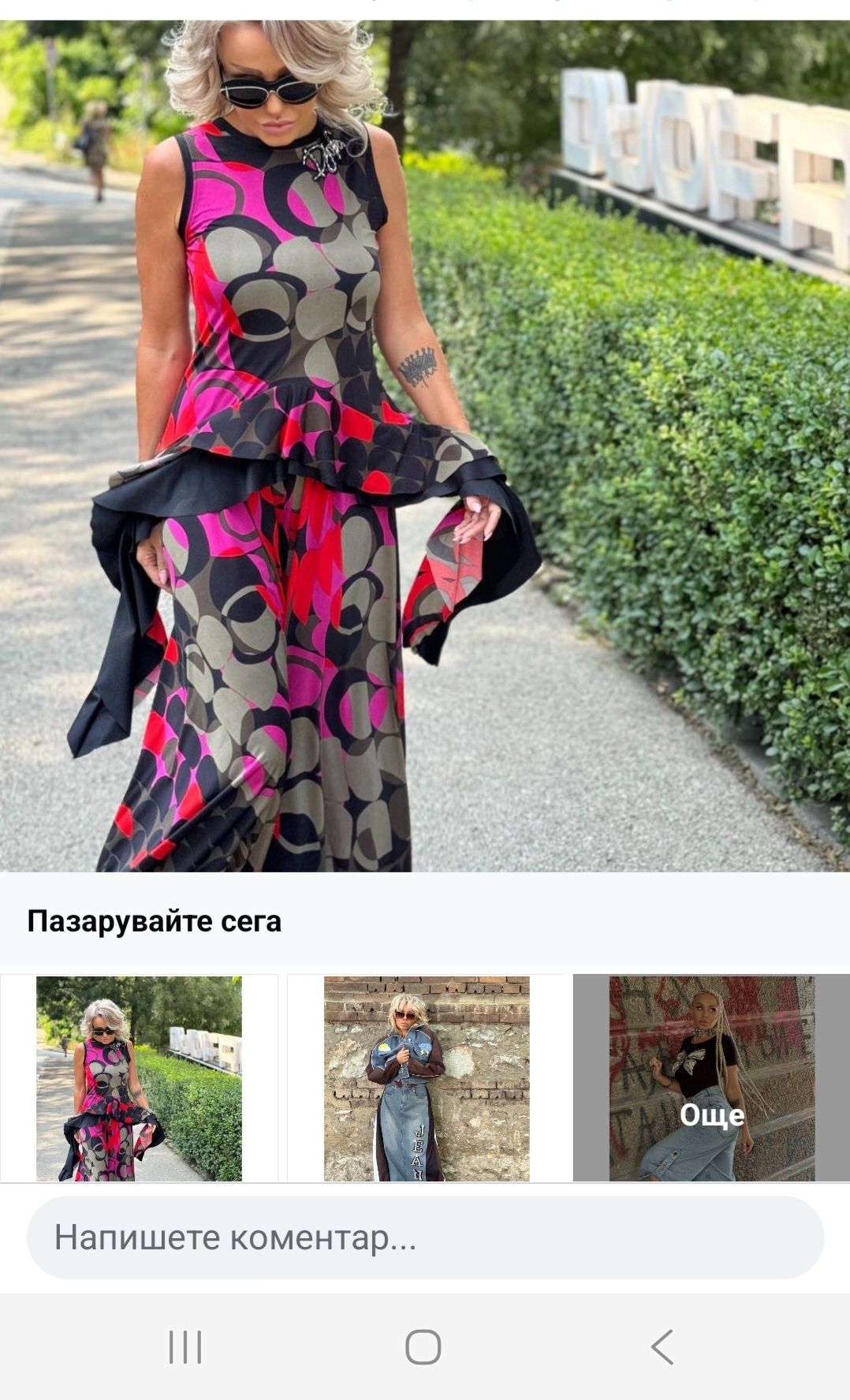Go back with the system back button
Screen dimensions: 850x1400
[662, 1346]
